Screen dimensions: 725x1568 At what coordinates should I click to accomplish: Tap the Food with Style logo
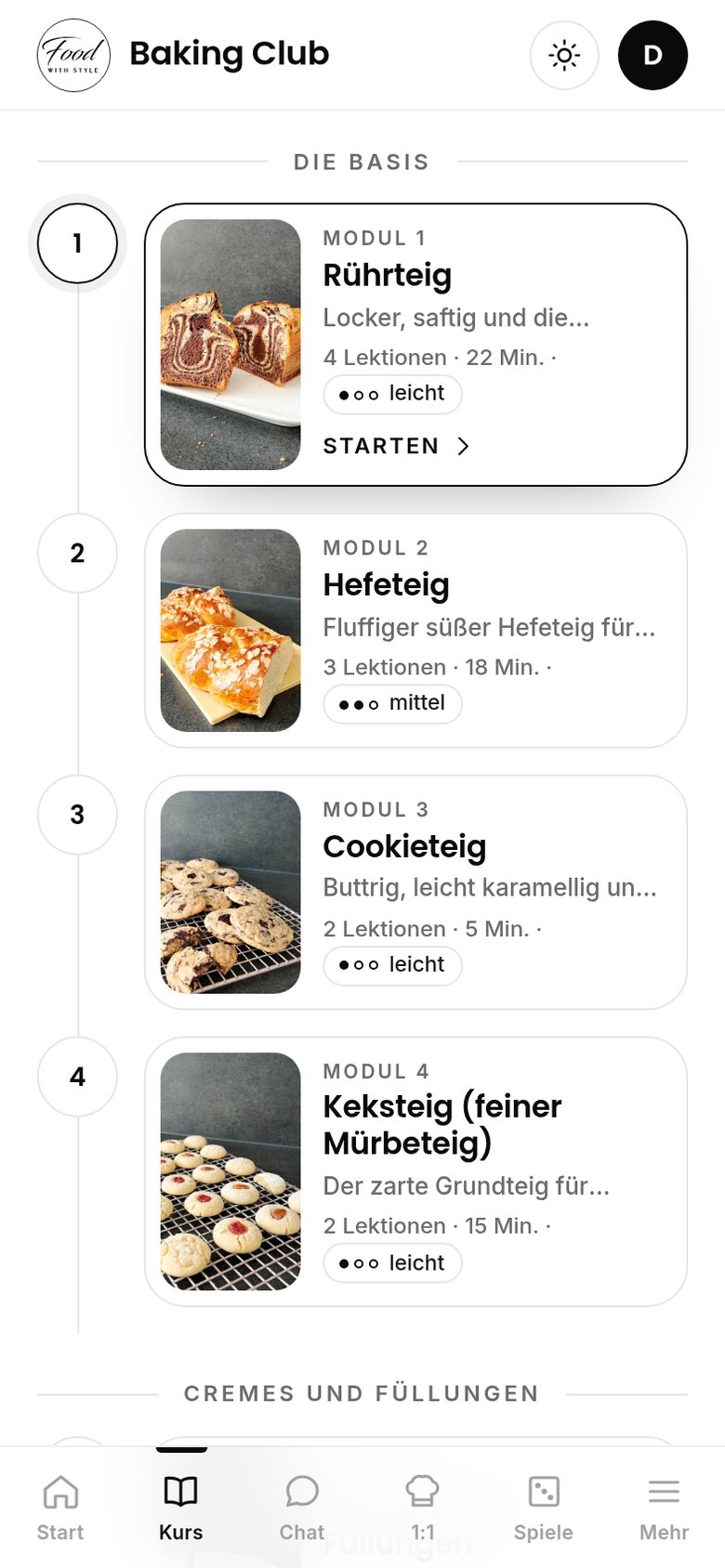(x=73, y=55)
